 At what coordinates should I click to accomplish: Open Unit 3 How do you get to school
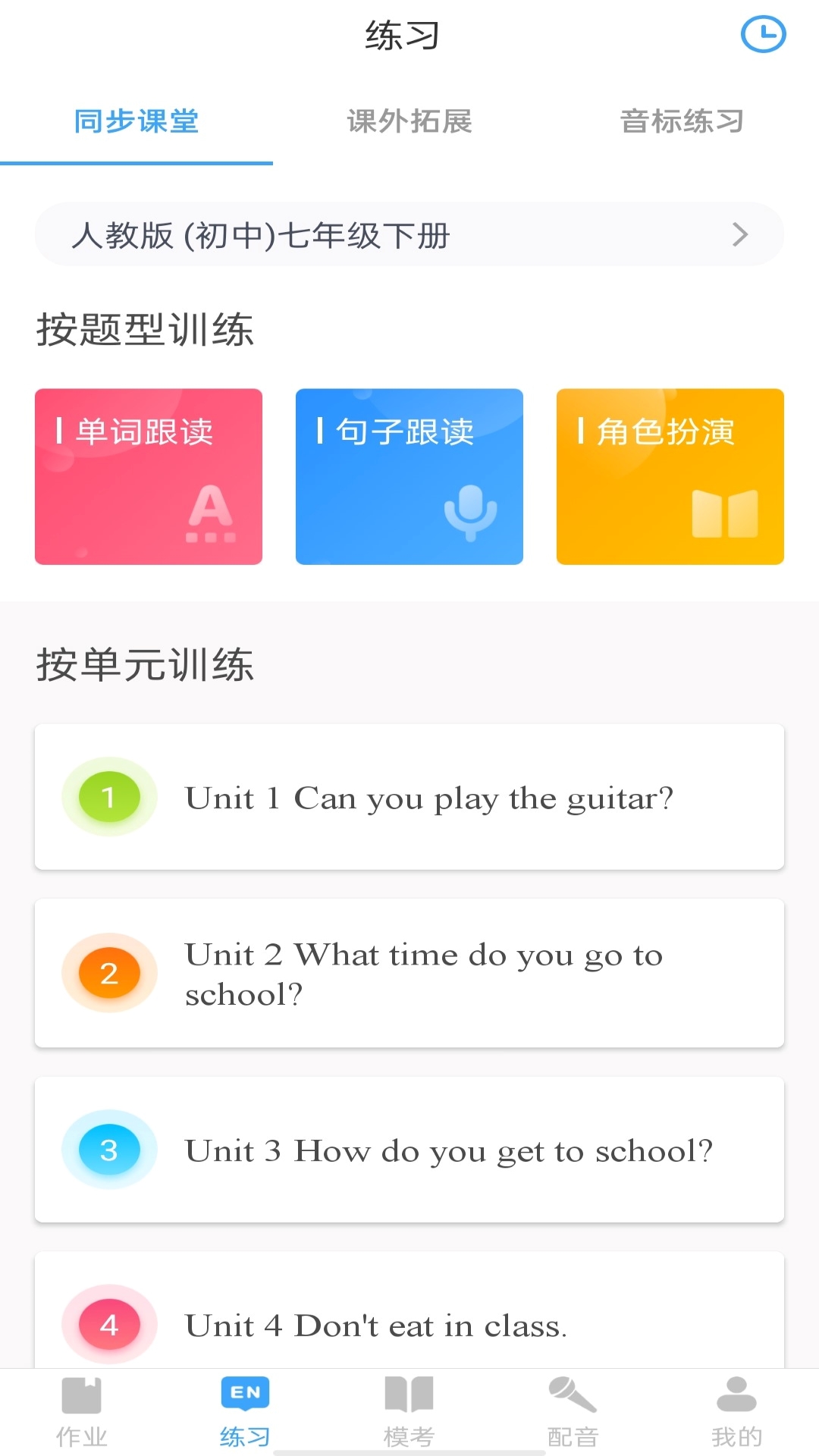click(x=409, y=1150)
